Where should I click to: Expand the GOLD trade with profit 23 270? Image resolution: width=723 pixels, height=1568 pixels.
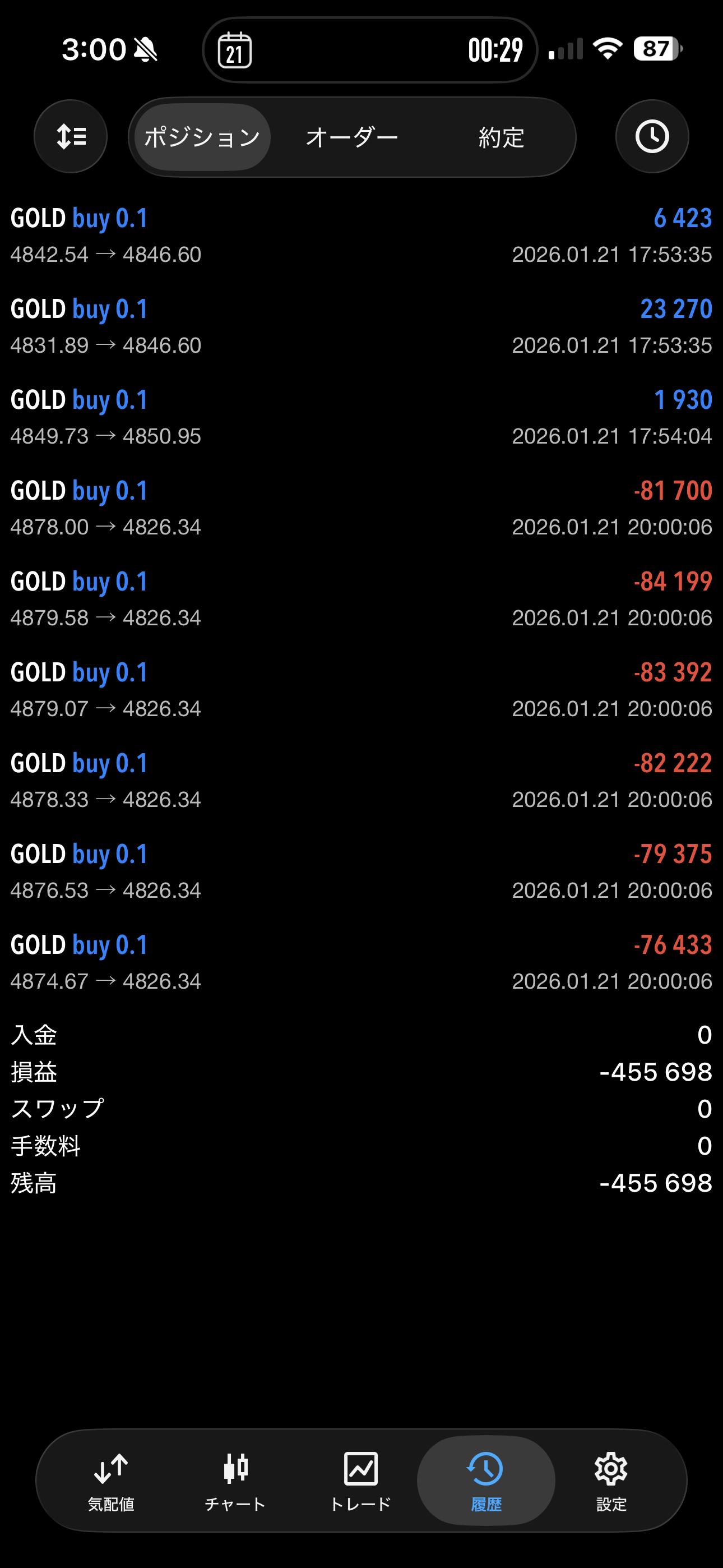pos(361,326)
